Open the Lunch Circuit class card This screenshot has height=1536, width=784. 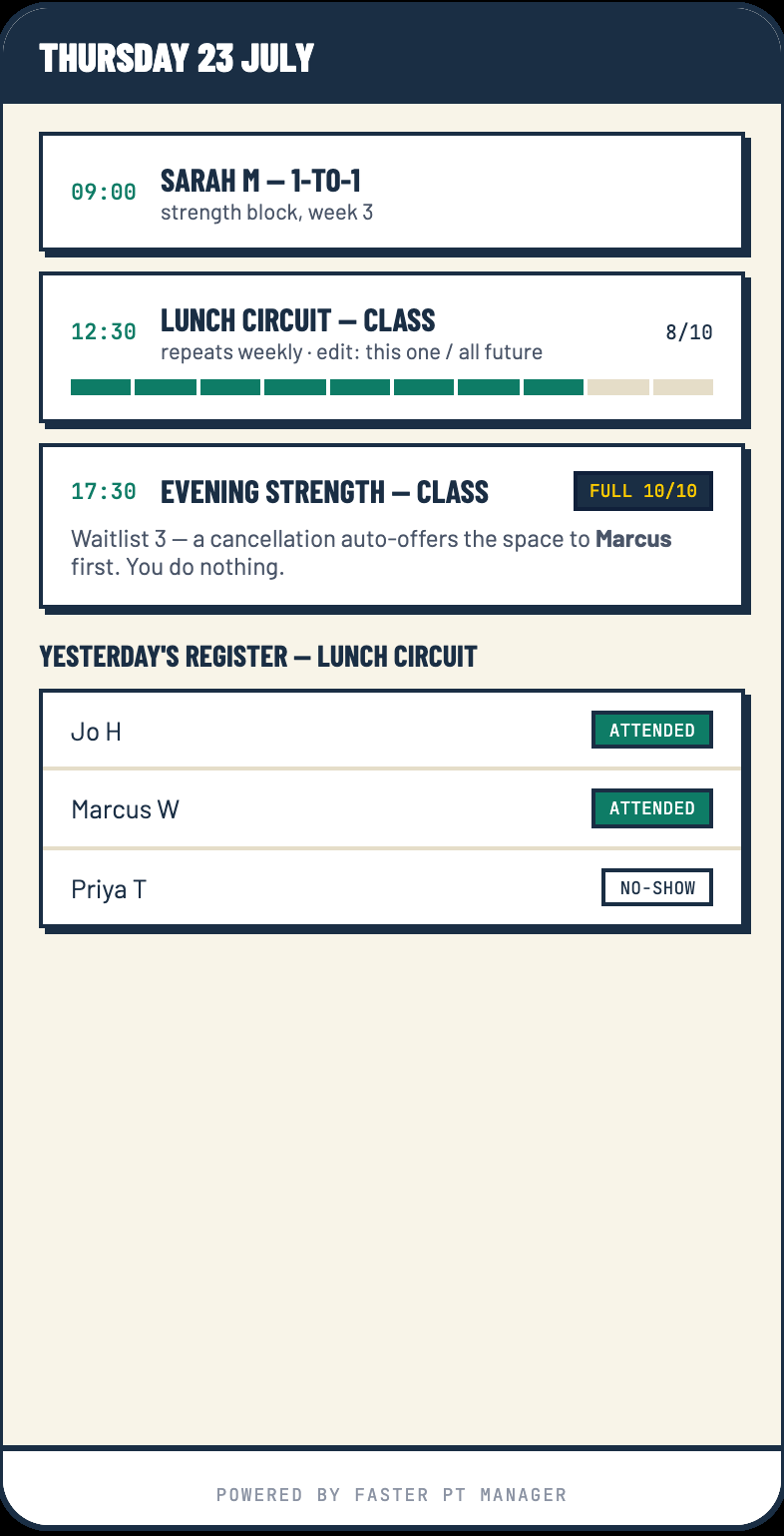(x=392, y=347)
